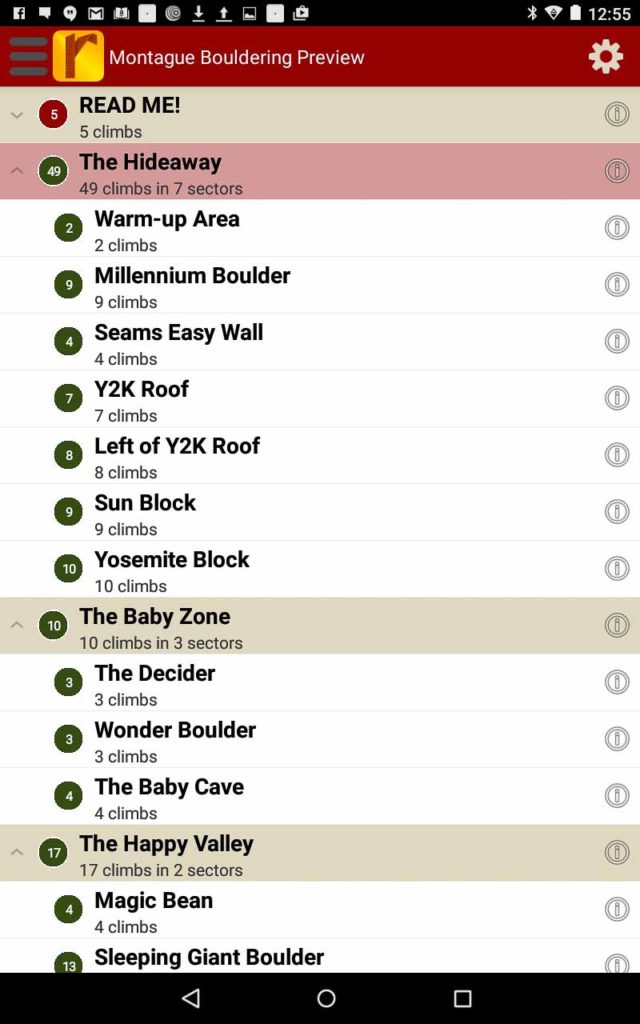Show info for The Baby Cave

tap(616, 796)
